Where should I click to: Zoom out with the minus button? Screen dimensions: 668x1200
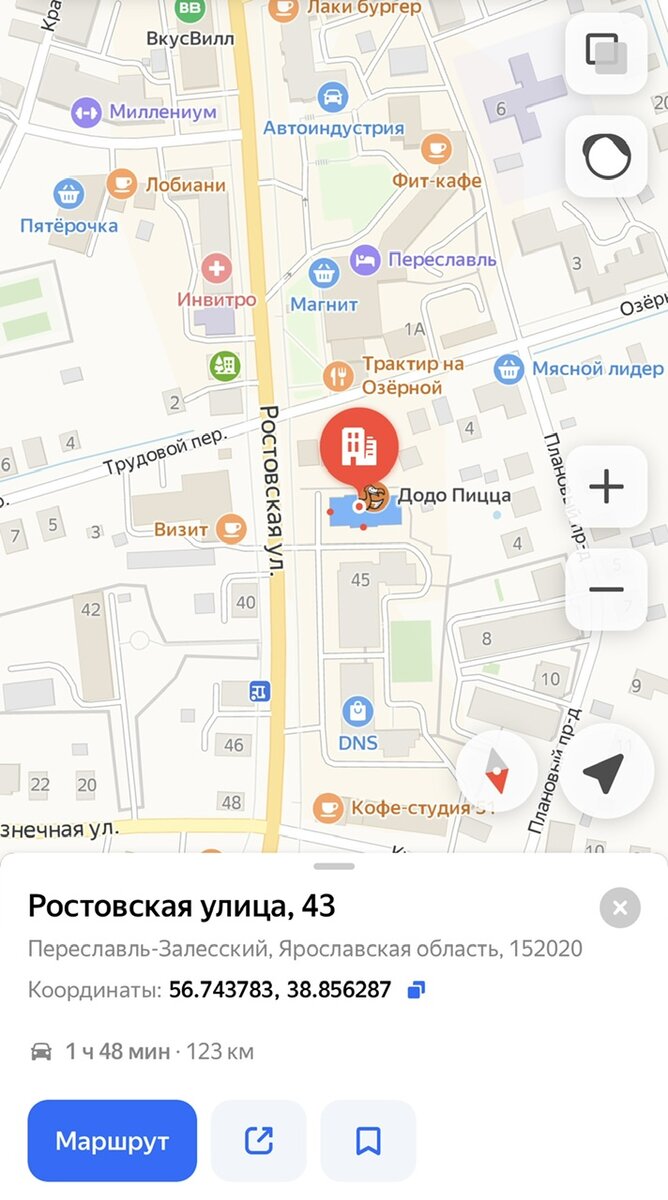pos(606,589)
